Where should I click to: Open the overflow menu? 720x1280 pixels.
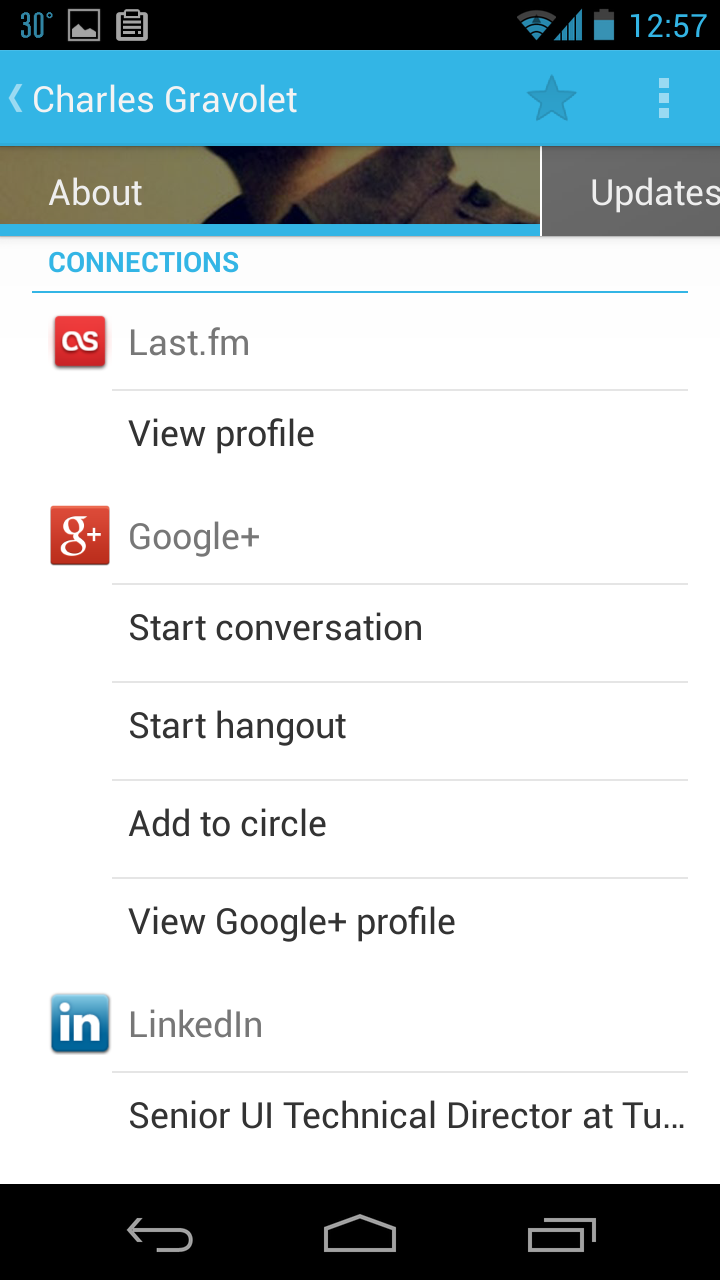[x=663, y=99]
